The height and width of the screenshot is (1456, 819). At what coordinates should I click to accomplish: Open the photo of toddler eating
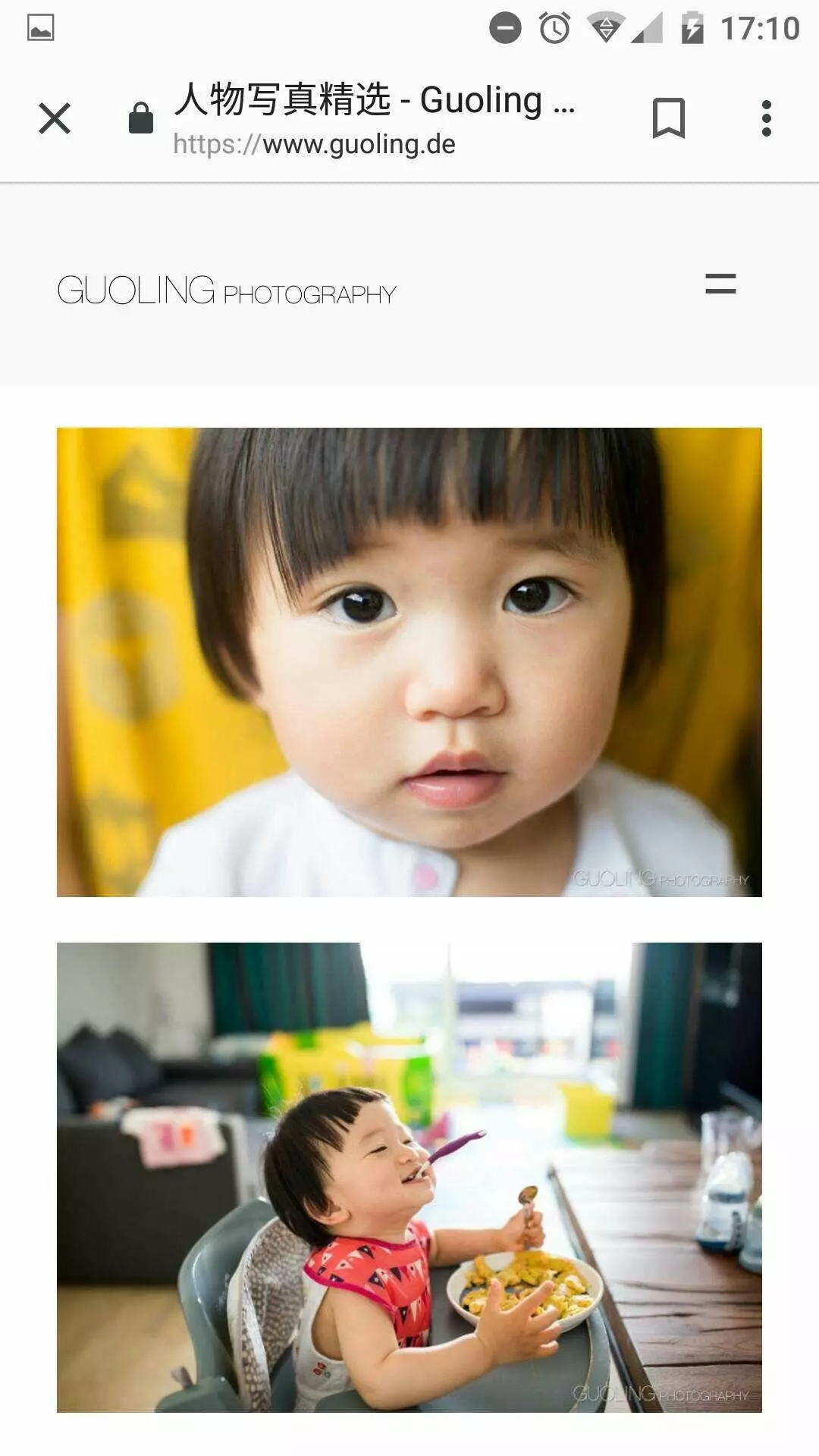(x=409, y=1177)
